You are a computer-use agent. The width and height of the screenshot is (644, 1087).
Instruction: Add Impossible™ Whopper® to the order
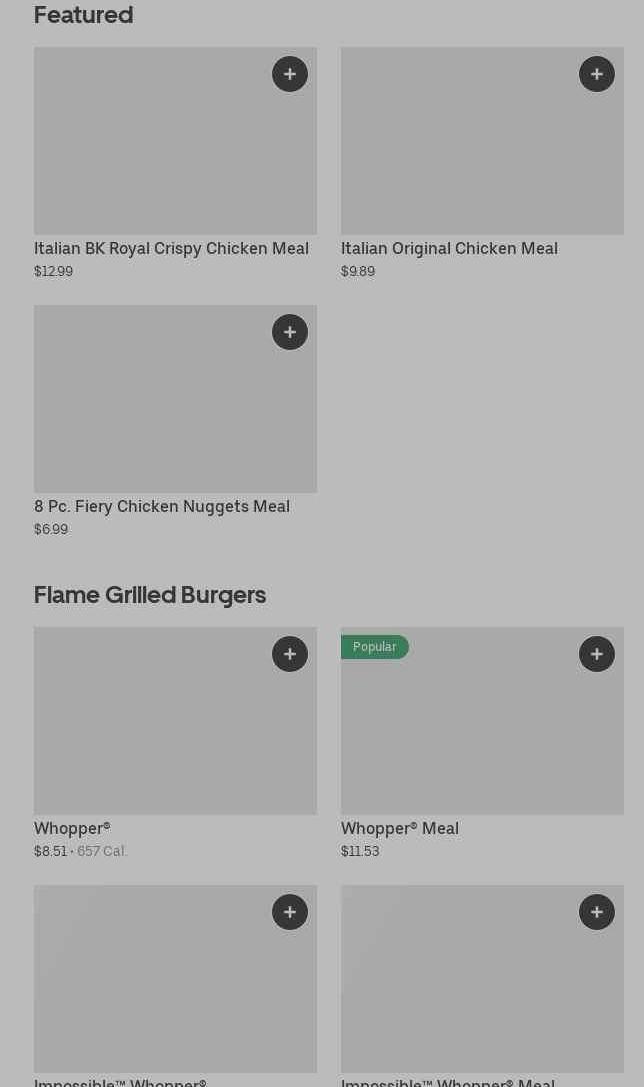(x=290, y=912)
